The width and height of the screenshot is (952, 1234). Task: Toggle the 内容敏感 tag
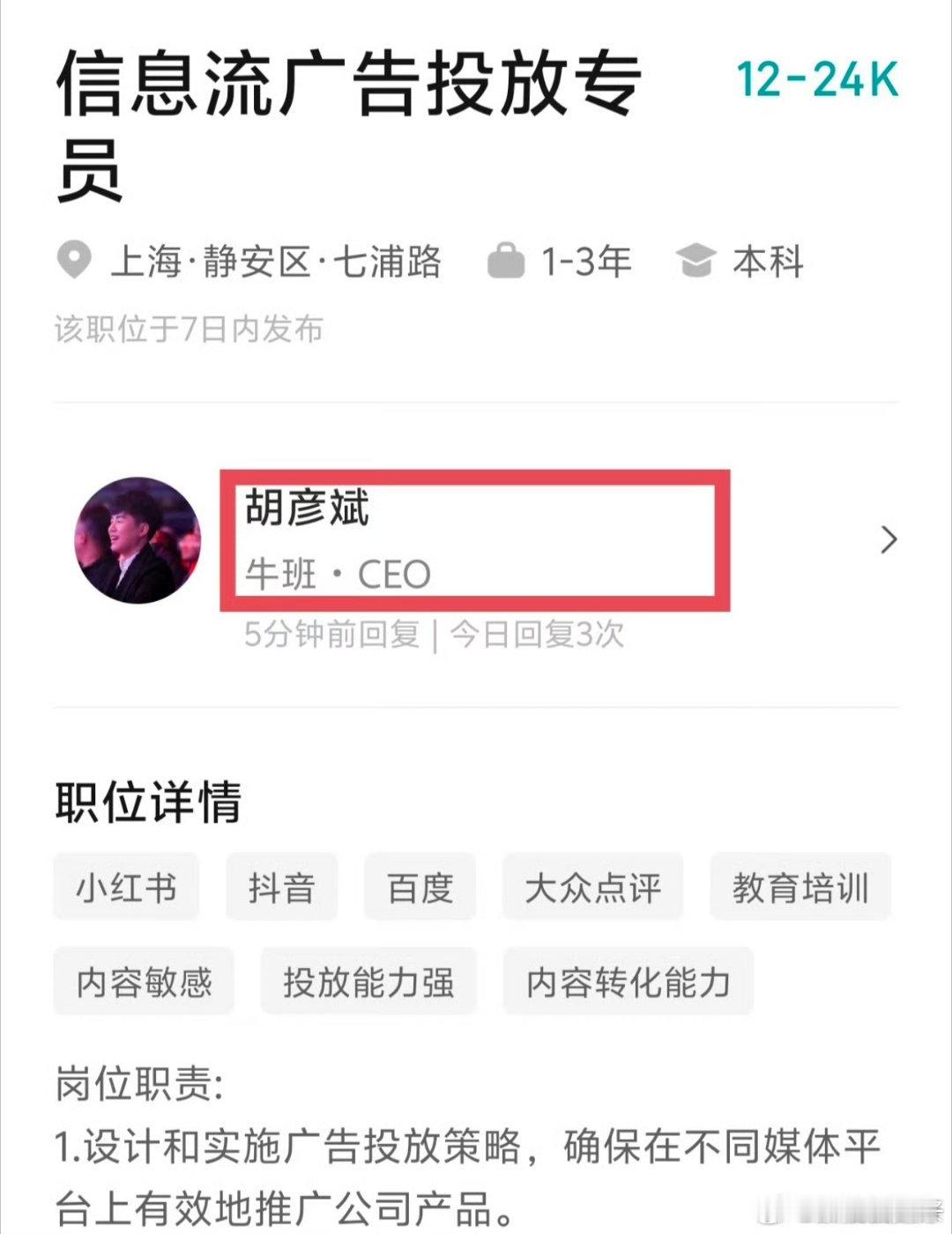[x=144, y=981]
